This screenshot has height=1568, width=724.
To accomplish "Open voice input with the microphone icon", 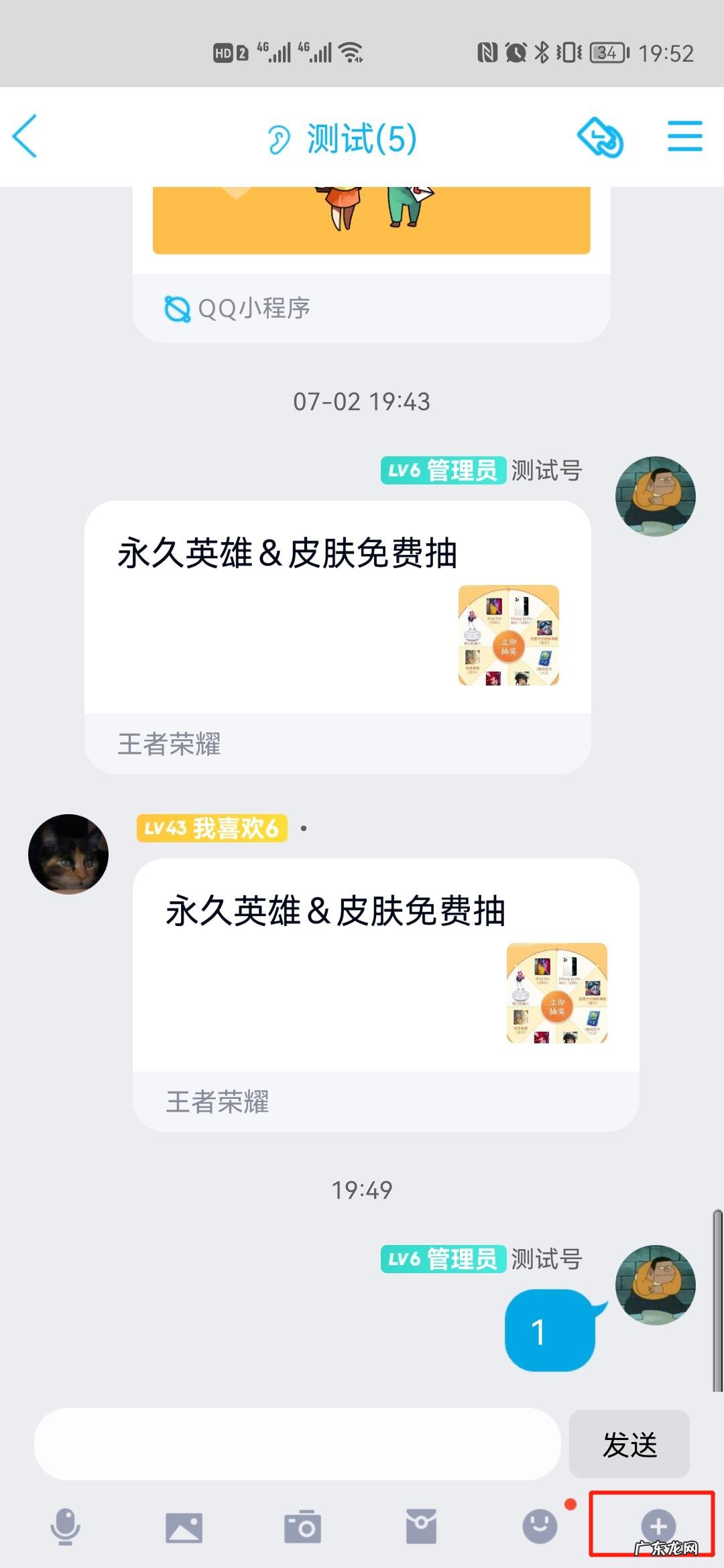I will pyautogui.click(x=66, y=1526).
